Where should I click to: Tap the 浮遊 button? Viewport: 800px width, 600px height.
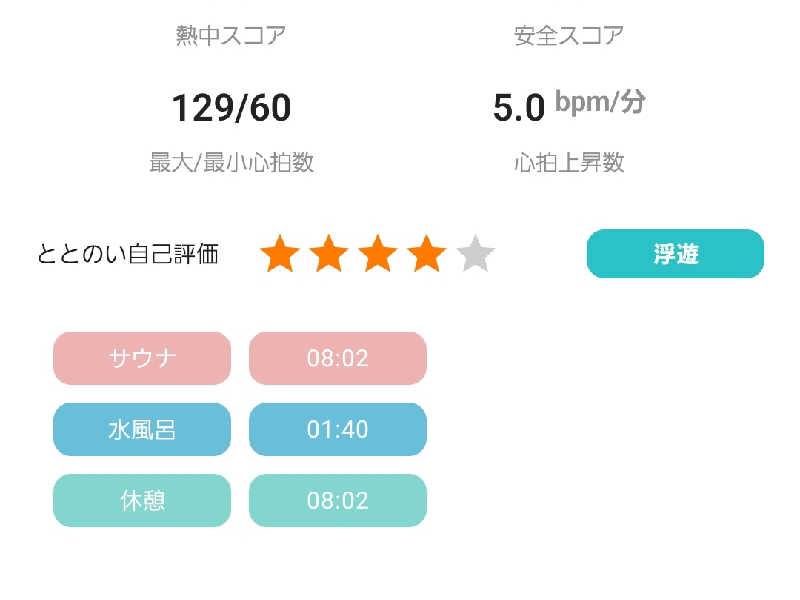(675, 254)
